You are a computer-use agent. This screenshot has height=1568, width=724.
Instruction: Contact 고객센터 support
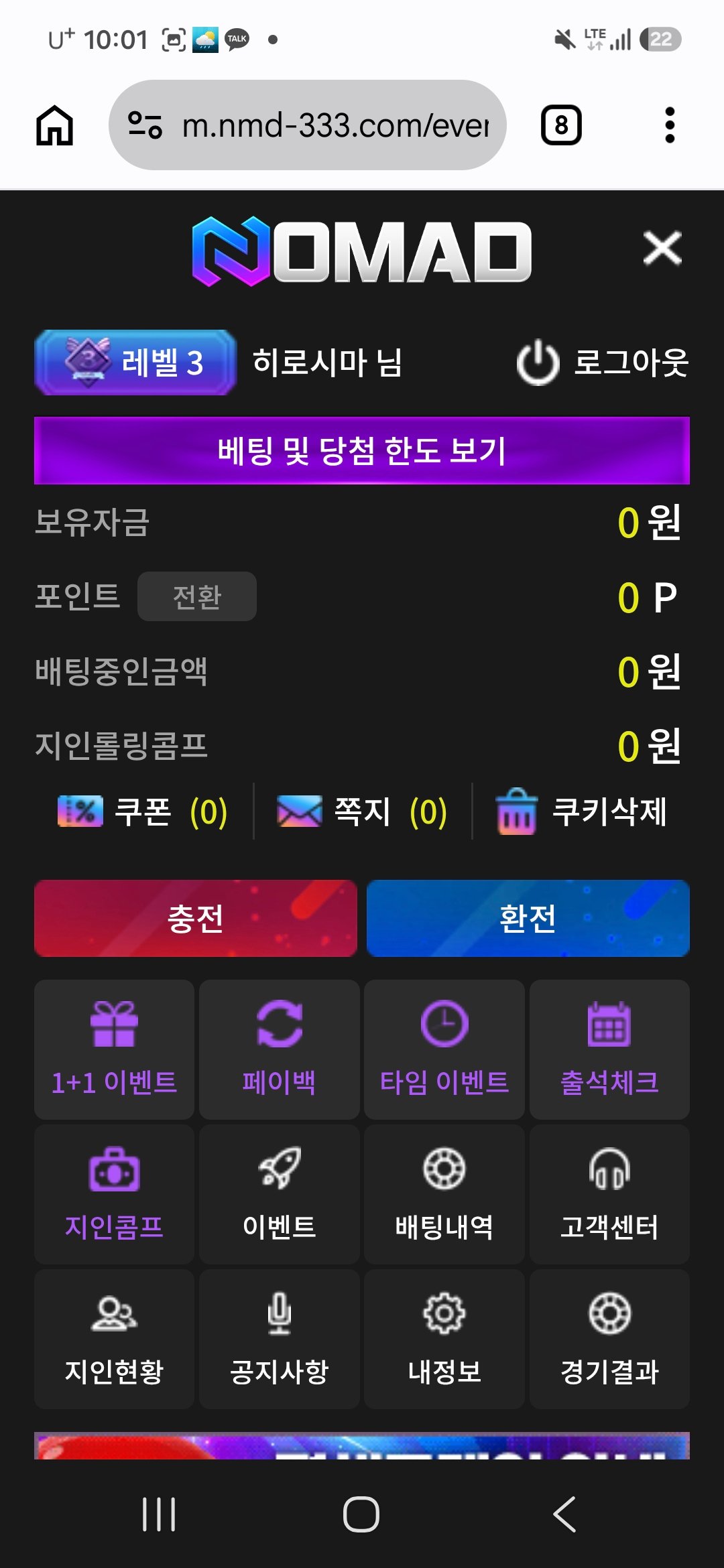point(609,1194)
